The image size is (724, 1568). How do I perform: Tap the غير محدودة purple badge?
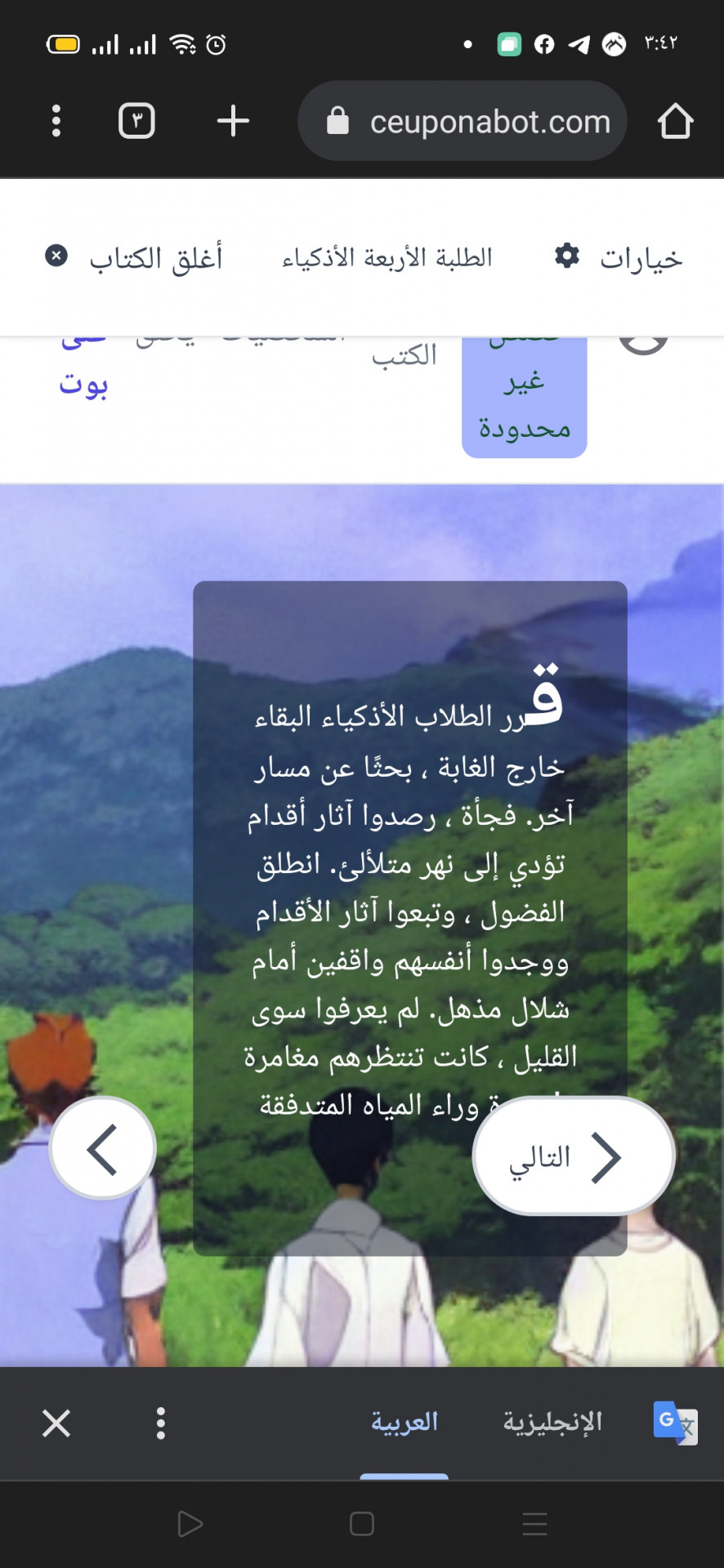pos(525,404)
